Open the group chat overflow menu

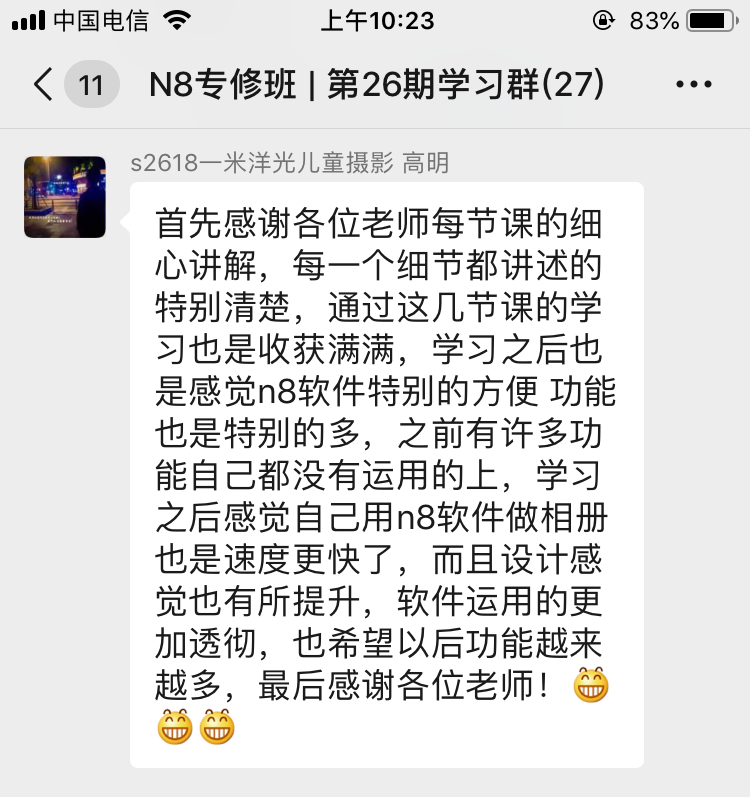(693, 85)
